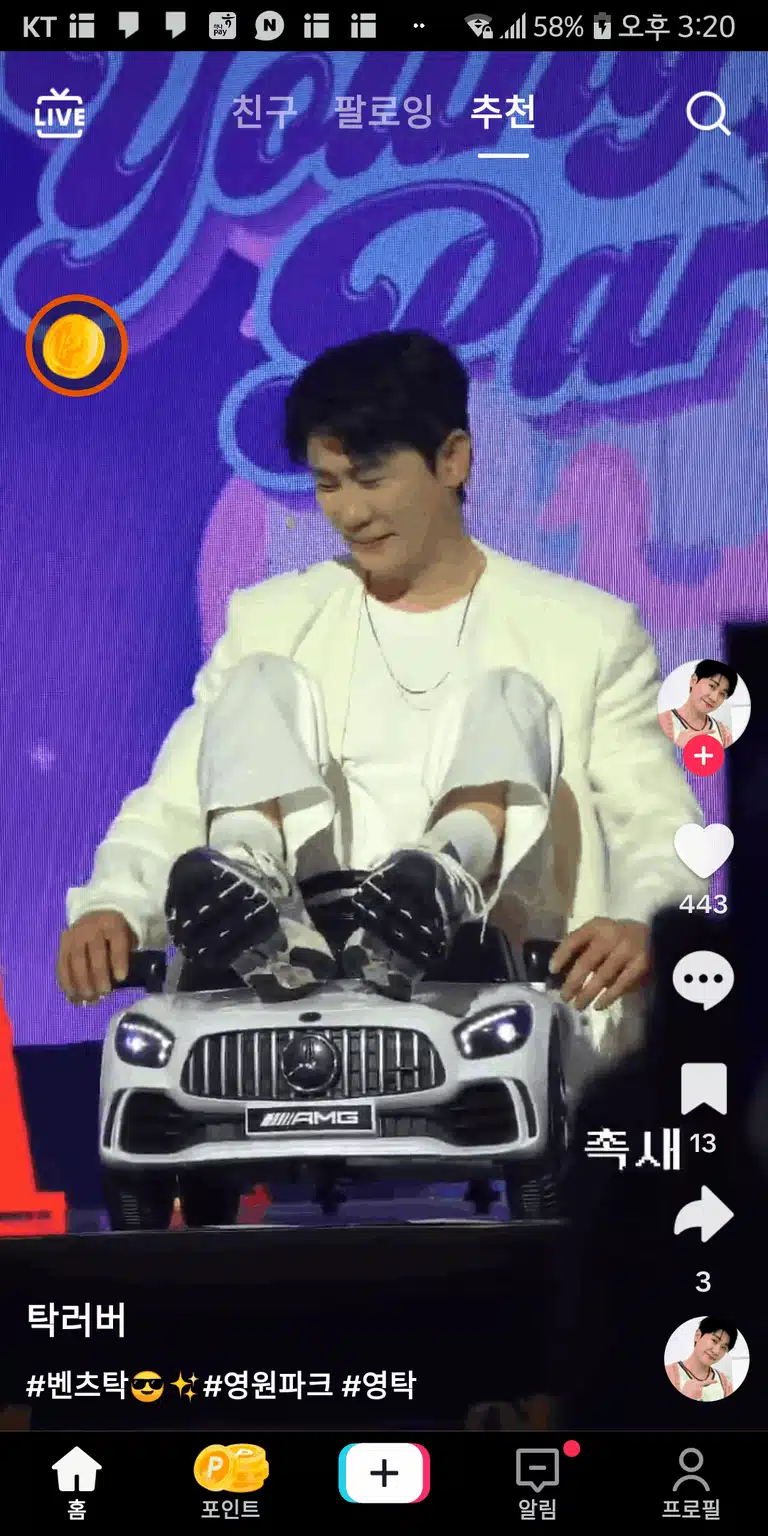
Task: Open the comments bubble
Action: [x=703, y=980]
